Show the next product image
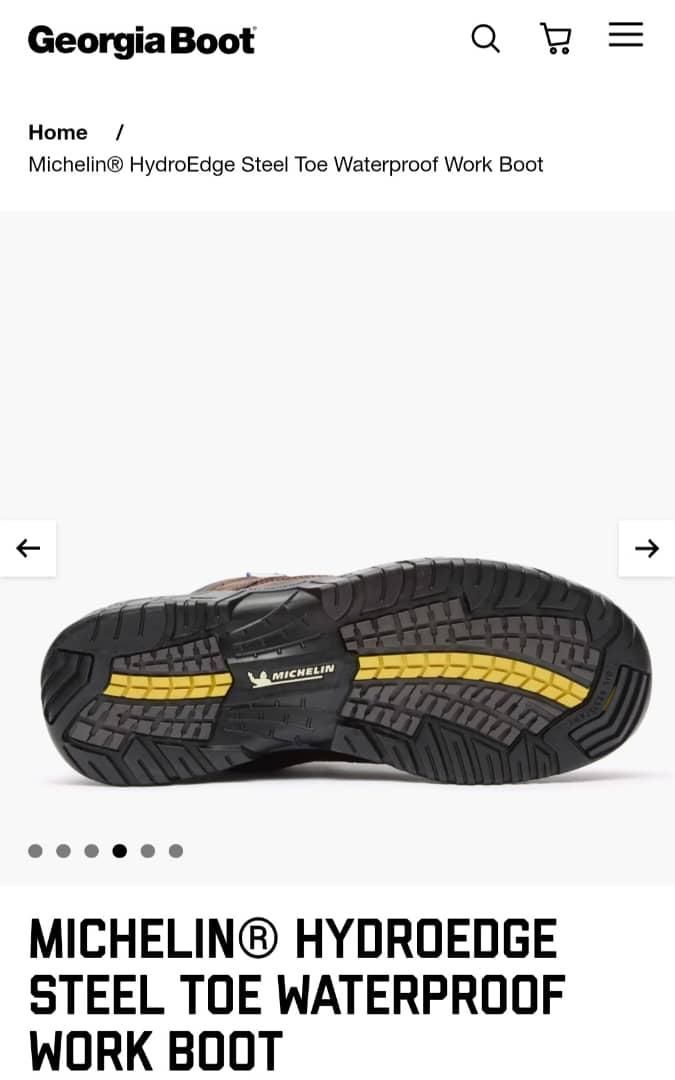Image resolution: width=675 pixels, height=1080 pixels. pyautogui.click(x=647, y=548)
